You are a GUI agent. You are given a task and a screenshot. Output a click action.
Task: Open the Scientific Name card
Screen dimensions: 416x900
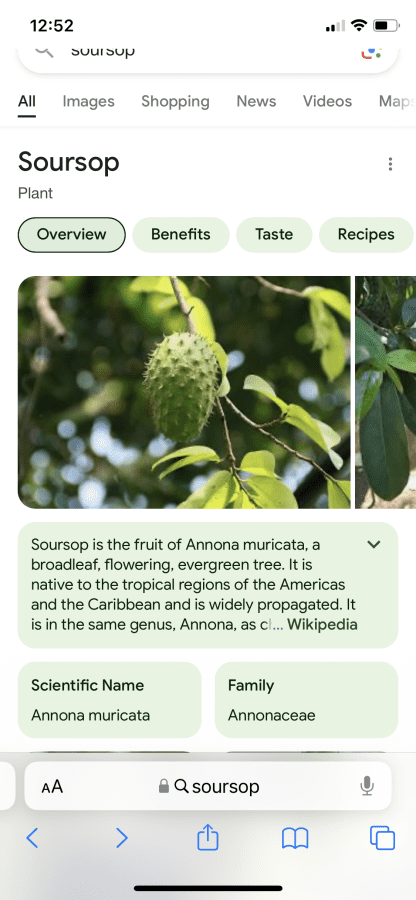(110, 700)
